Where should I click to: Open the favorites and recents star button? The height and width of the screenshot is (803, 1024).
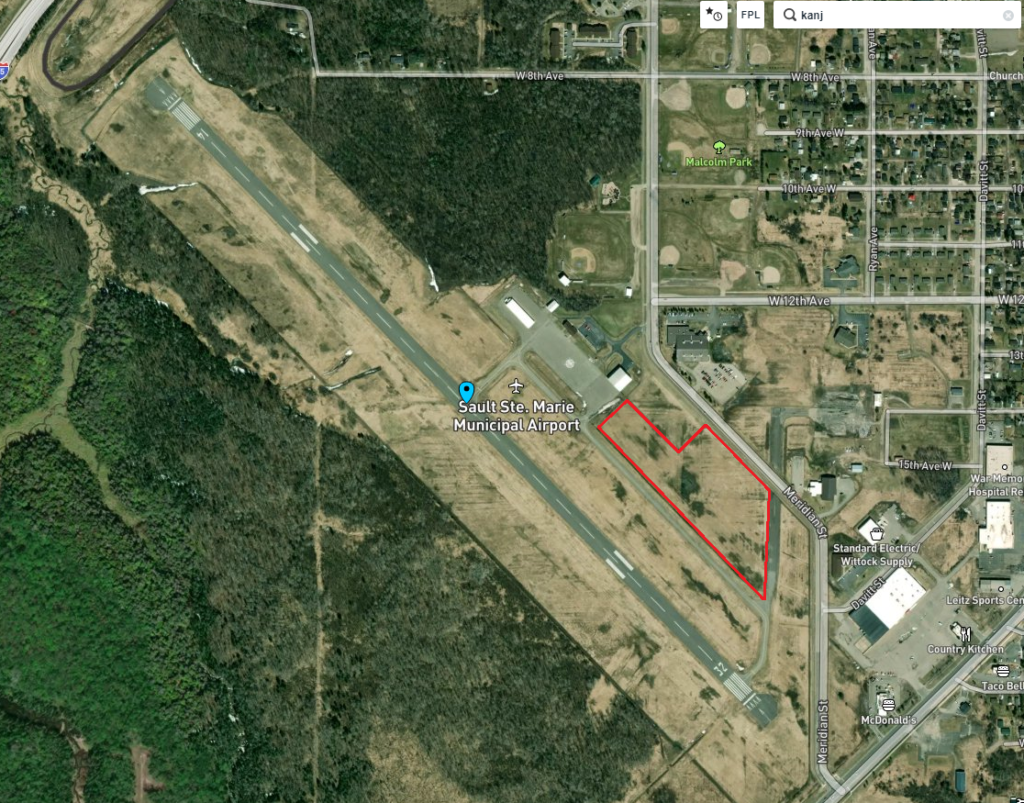point(713,15)
